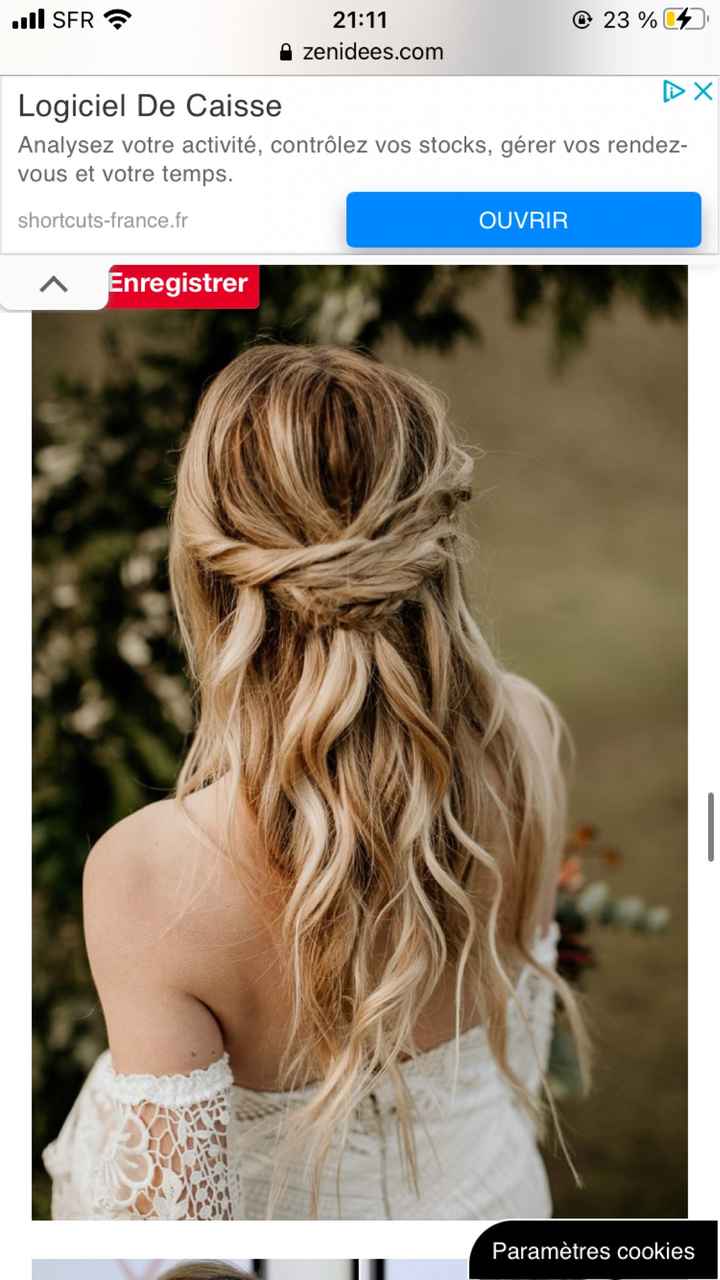Close the ad banner

(x=703, y=92)
